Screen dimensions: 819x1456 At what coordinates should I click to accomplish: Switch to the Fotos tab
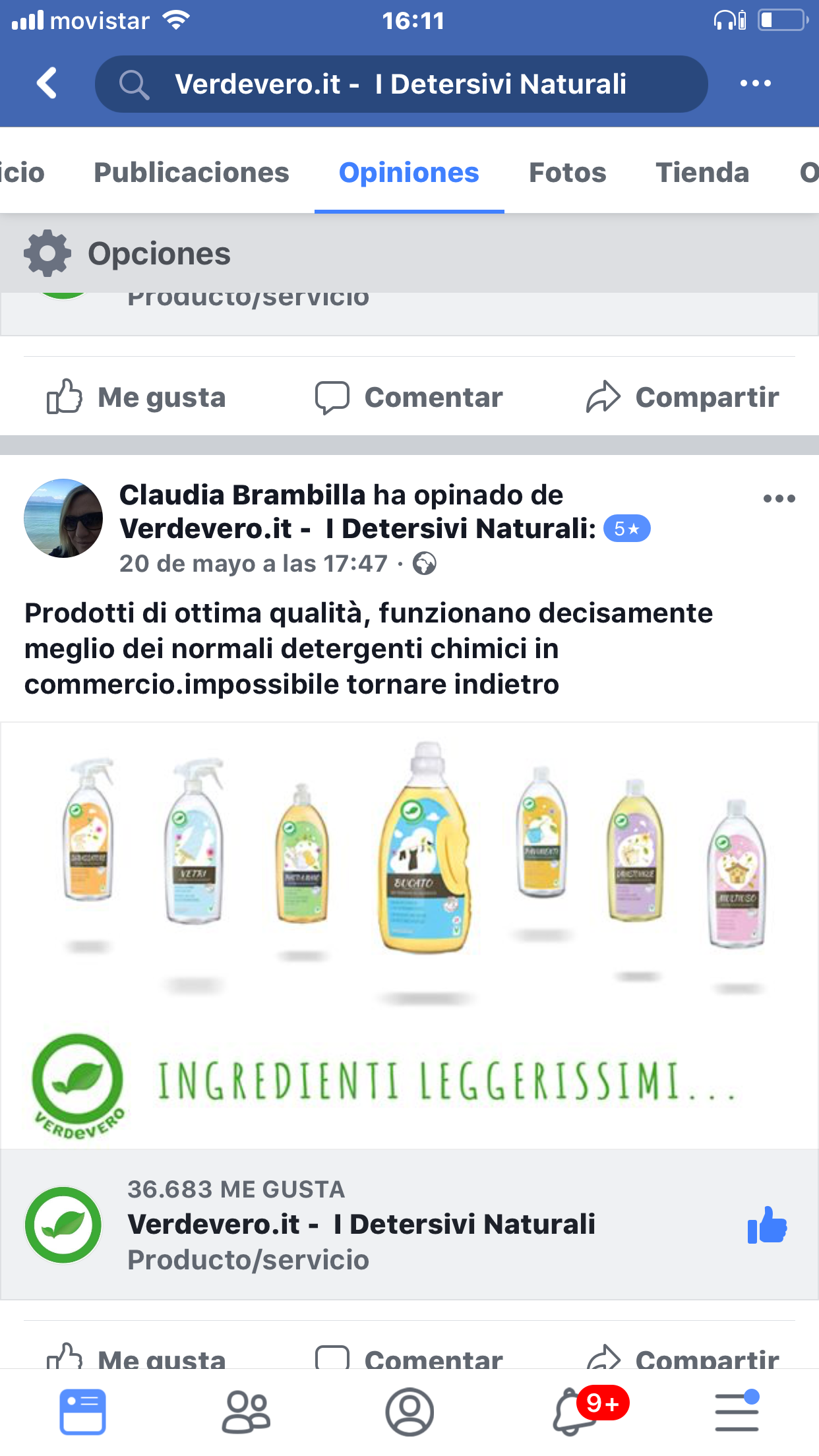point(567,173)
